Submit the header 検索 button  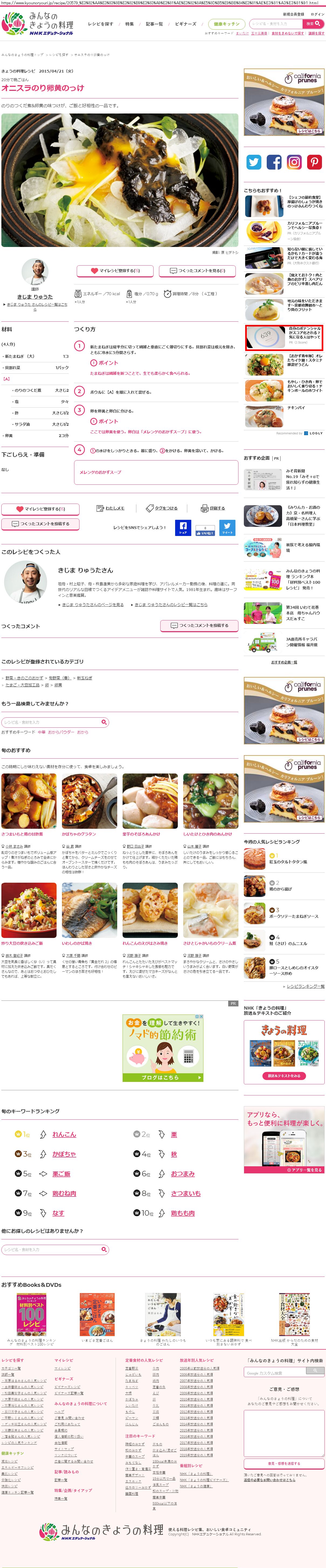(x=311, y=24)
